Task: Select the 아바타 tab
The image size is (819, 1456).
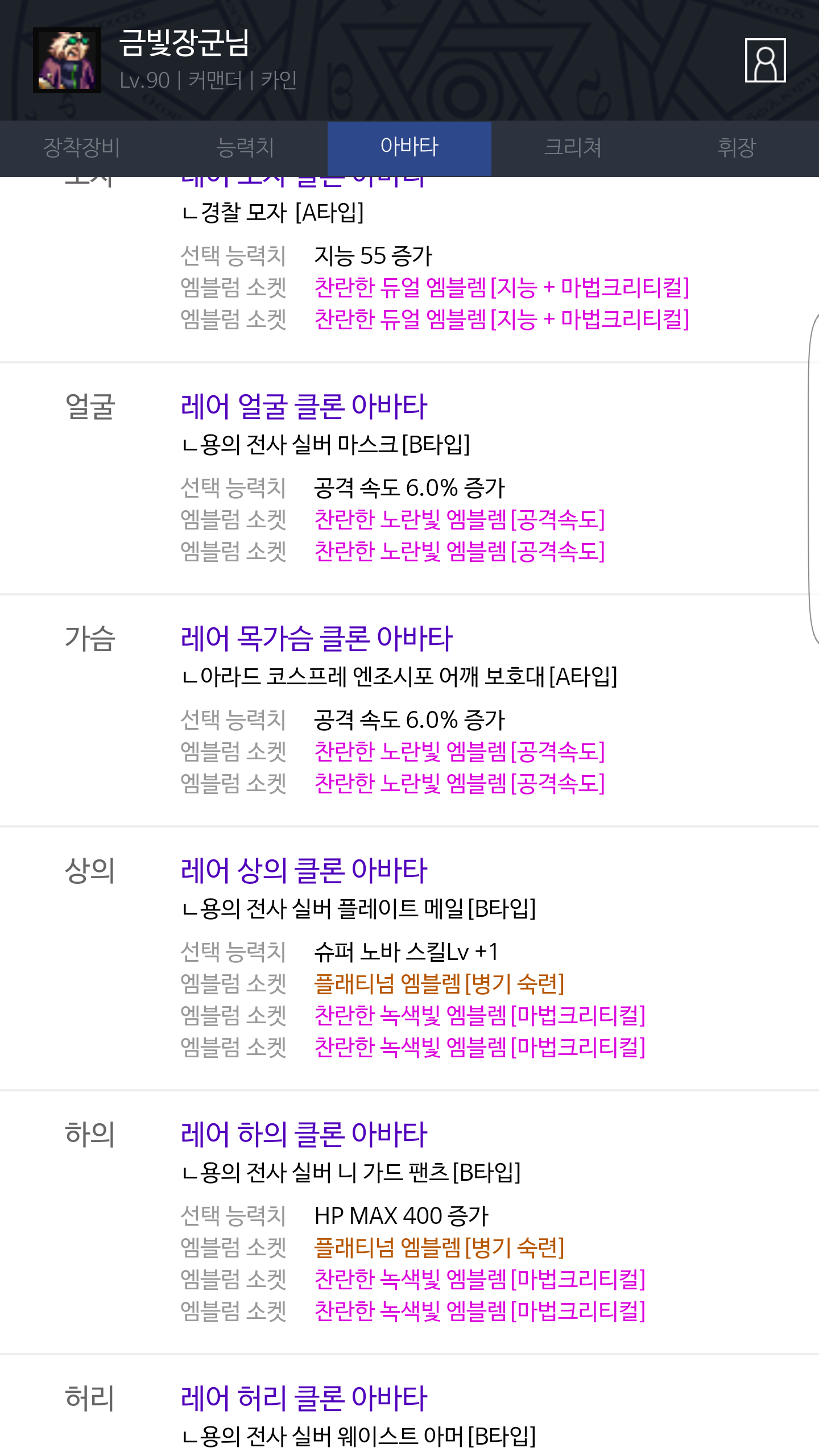Action: [x=409, y=148]
